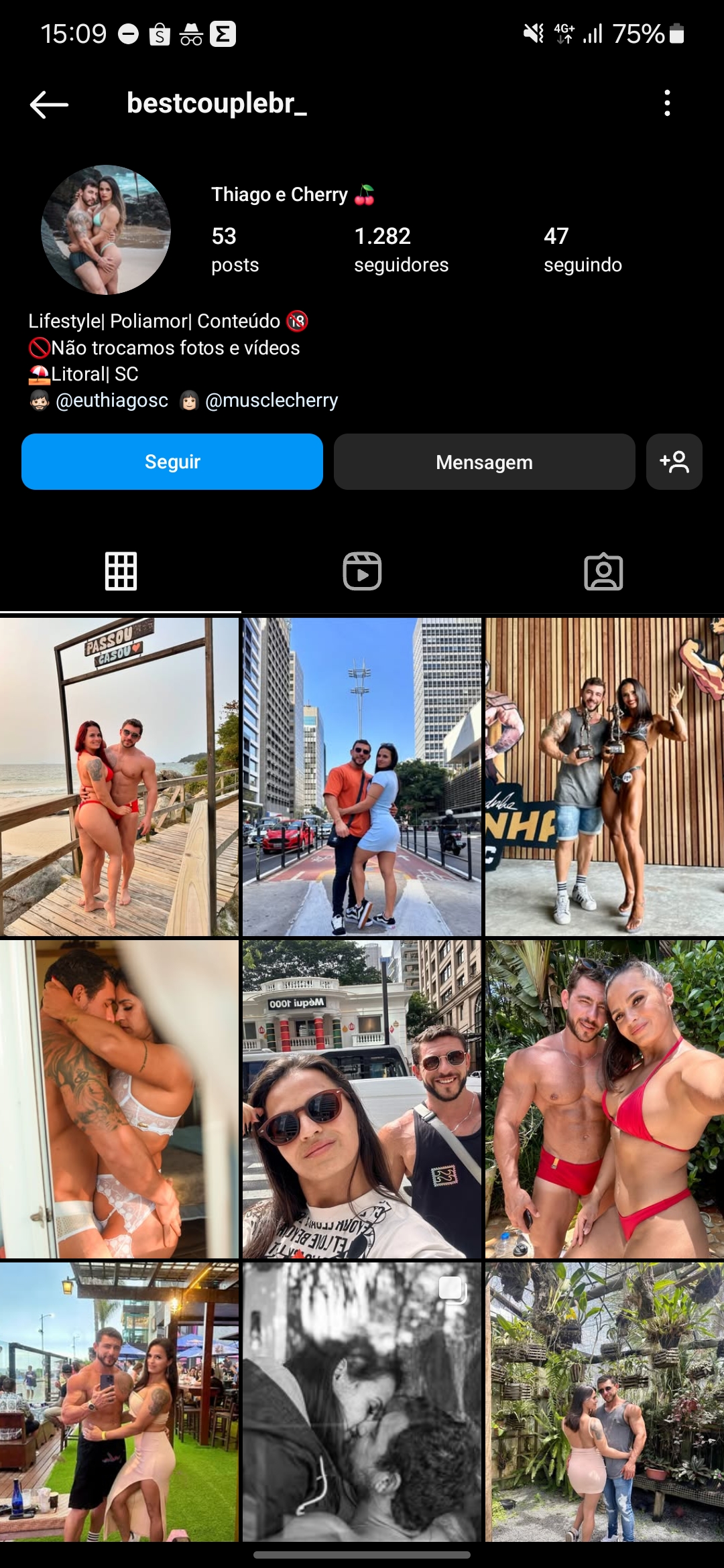View the 1.282 seguidores list
The height and width of the screenshot is (1568, 724).
pyautogui.click(x=401, y=250)
